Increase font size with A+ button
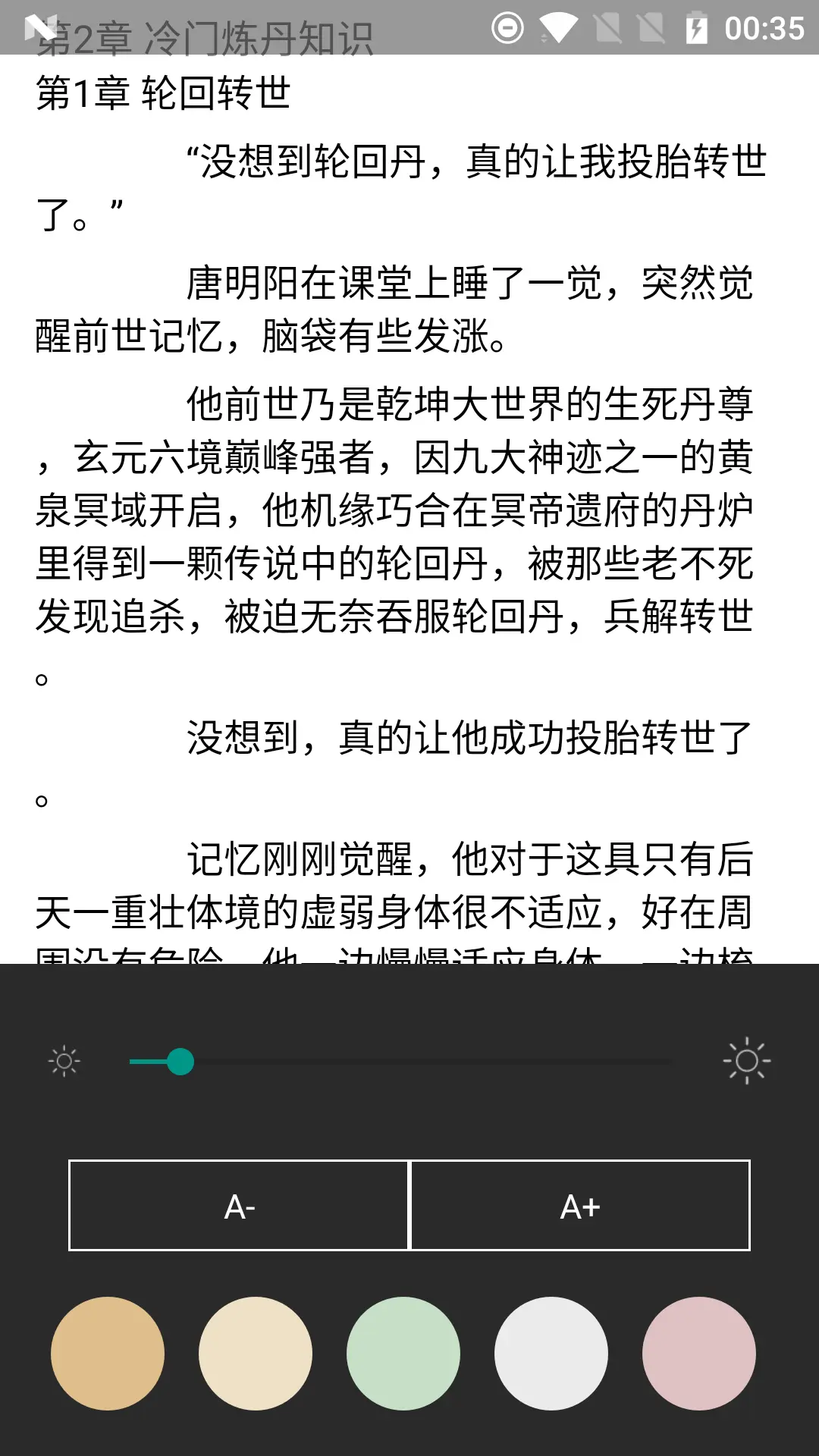Image resolution: width=819 pixels, height=1456 pixels. pos(580,1206)
